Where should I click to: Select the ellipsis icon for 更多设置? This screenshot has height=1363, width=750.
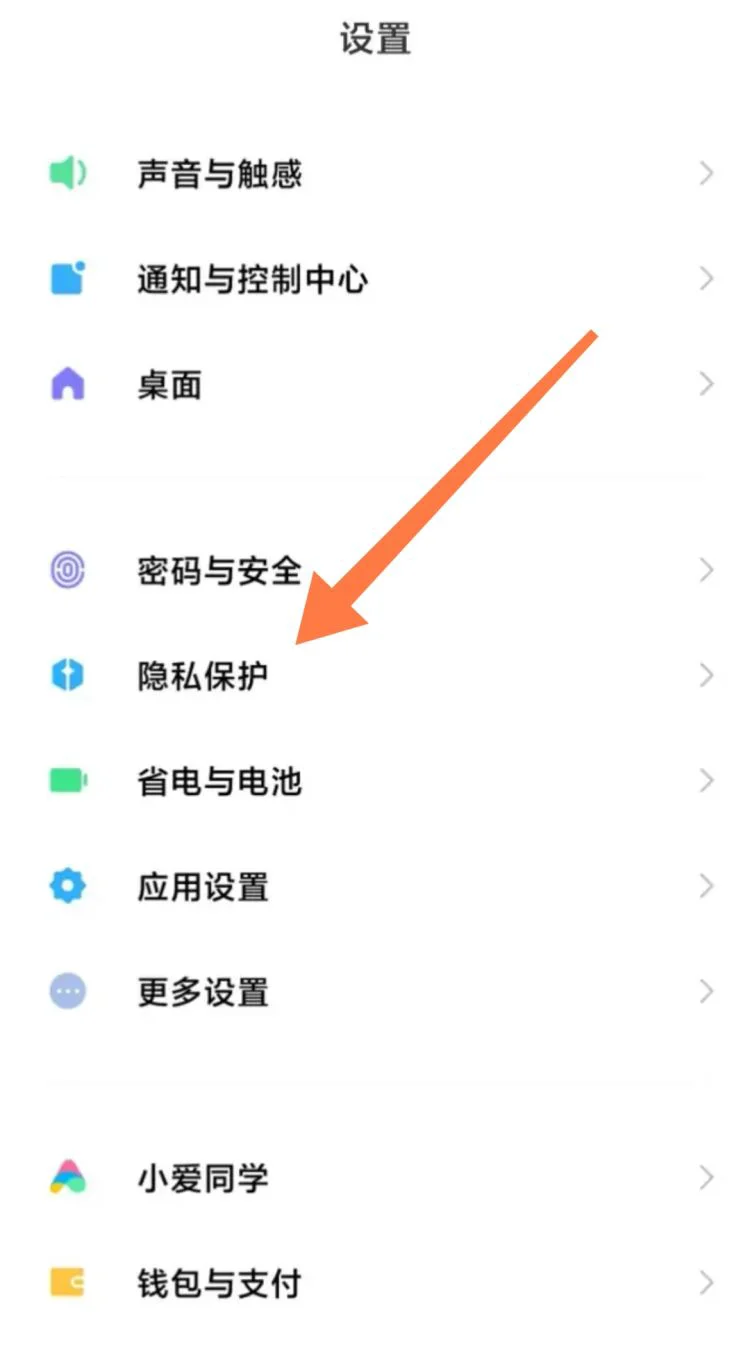(x=67, y=991)
